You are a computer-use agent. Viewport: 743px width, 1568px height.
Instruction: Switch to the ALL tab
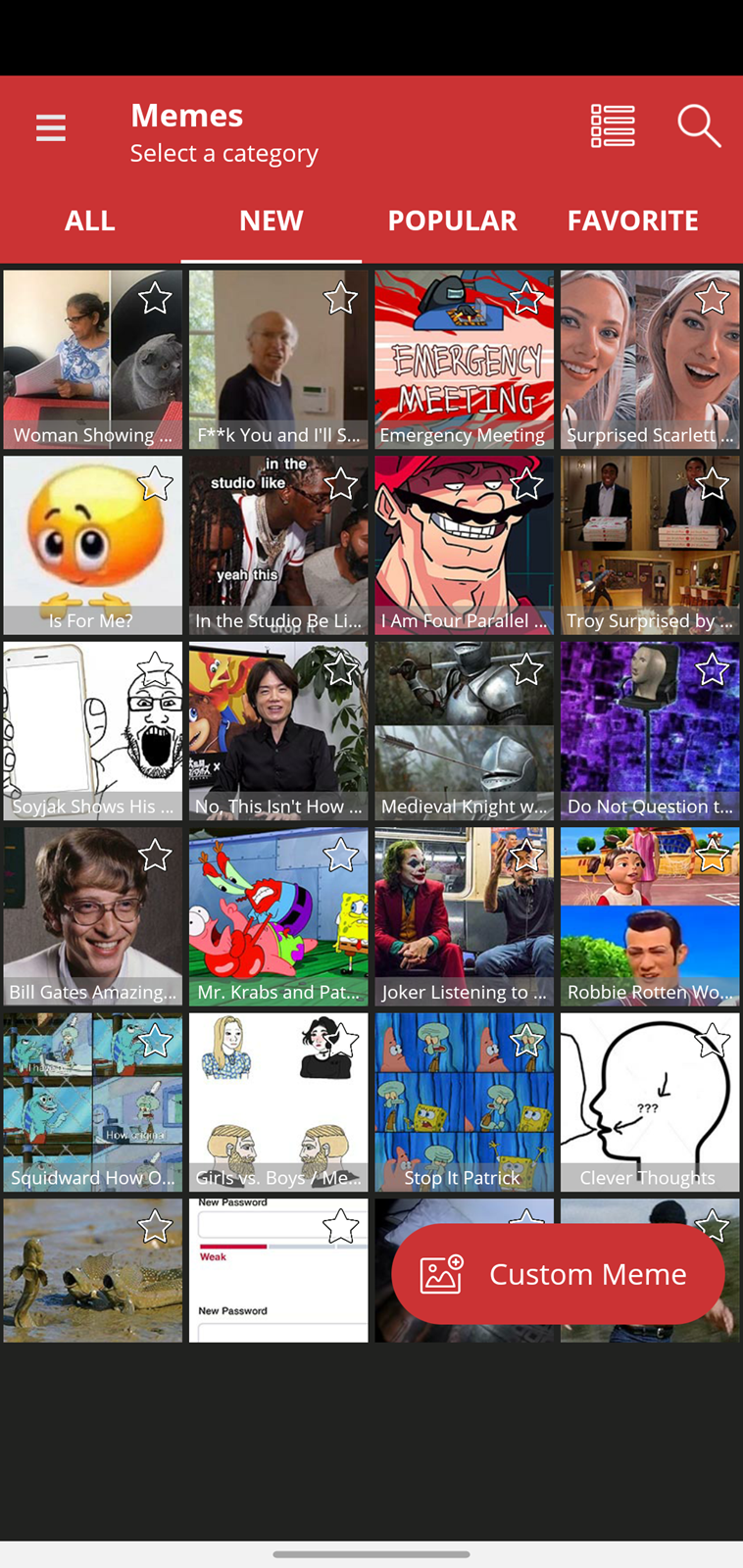(x=90, y=220)
